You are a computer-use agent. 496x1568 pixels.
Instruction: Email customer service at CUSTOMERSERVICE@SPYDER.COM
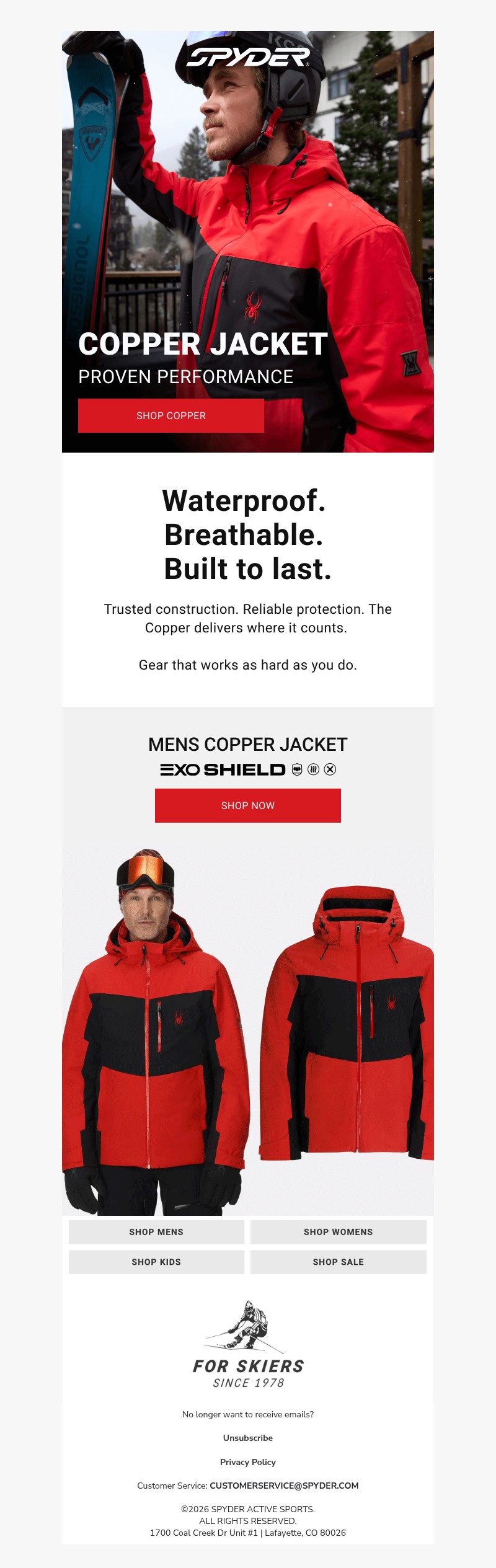pos(284,1486)
